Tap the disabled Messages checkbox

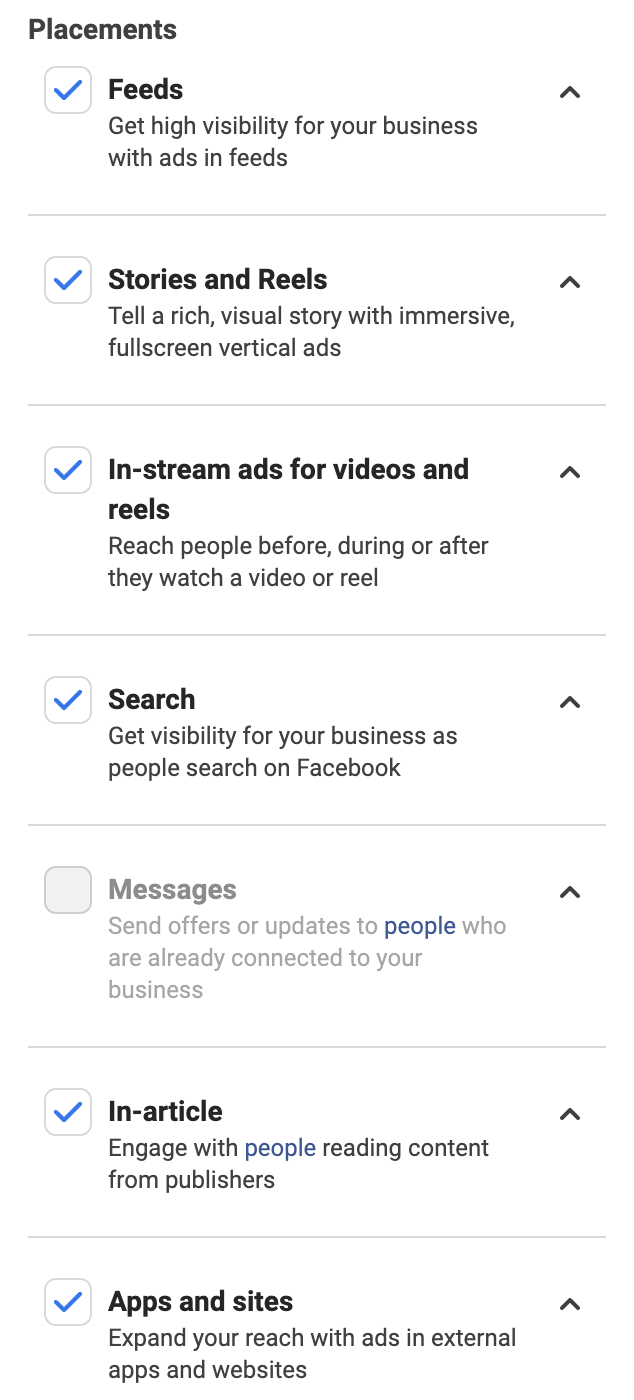[x=68, y=890]
